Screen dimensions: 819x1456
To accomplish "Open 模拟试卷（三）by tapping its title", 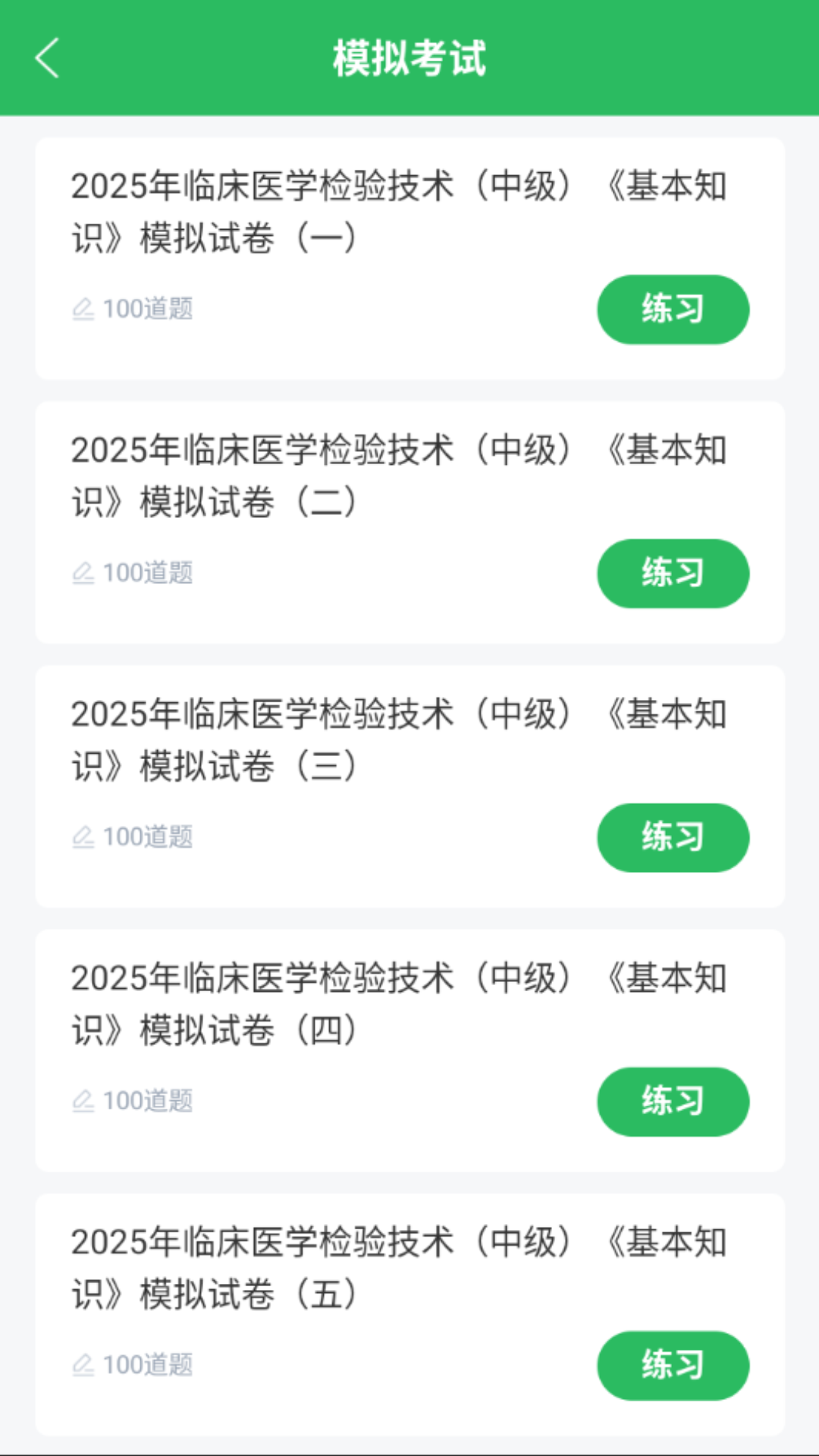I will (x=400, y=738).
